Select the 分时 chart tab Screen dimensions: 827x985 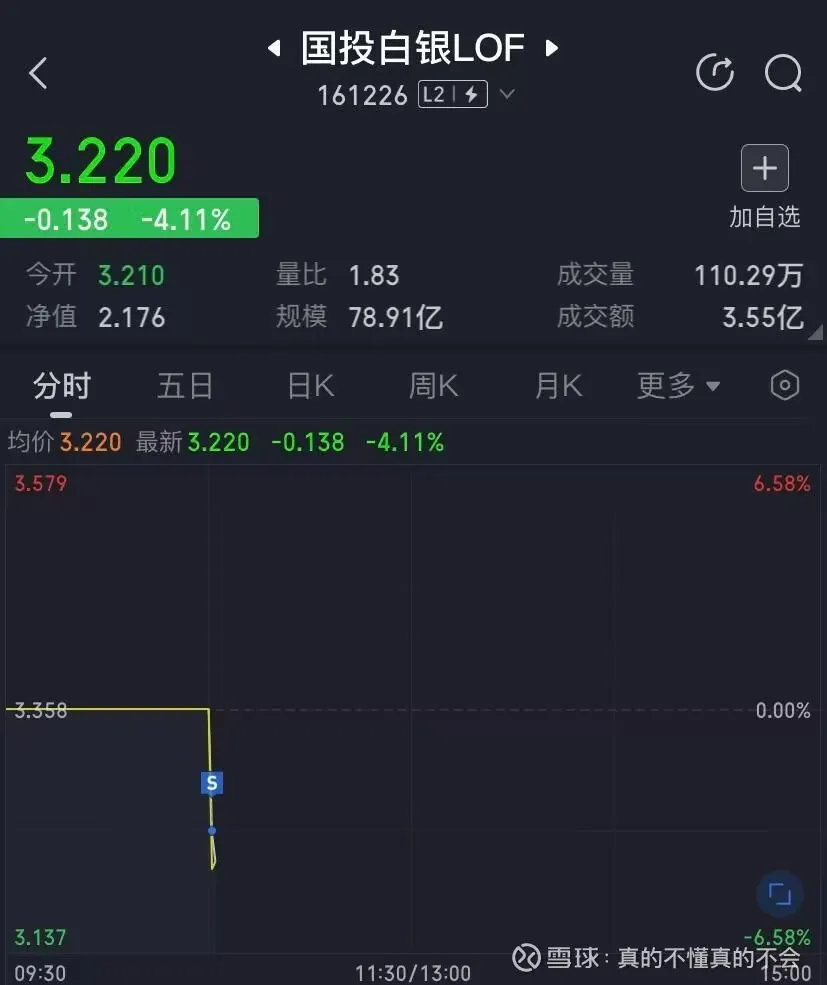tap(62, 385)
